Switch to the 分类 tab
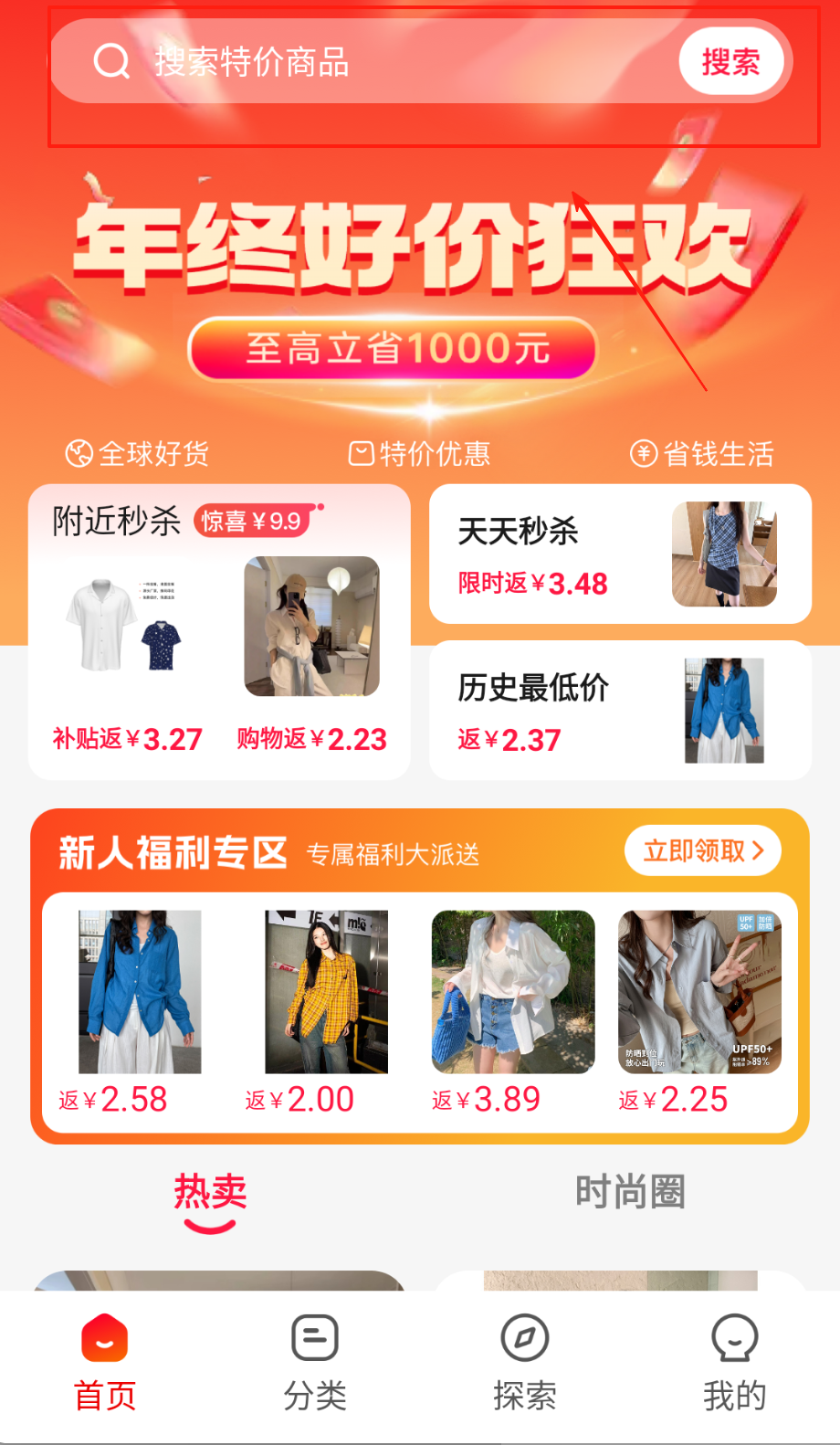This screenshot has width=840, height=1445. 315,1361
